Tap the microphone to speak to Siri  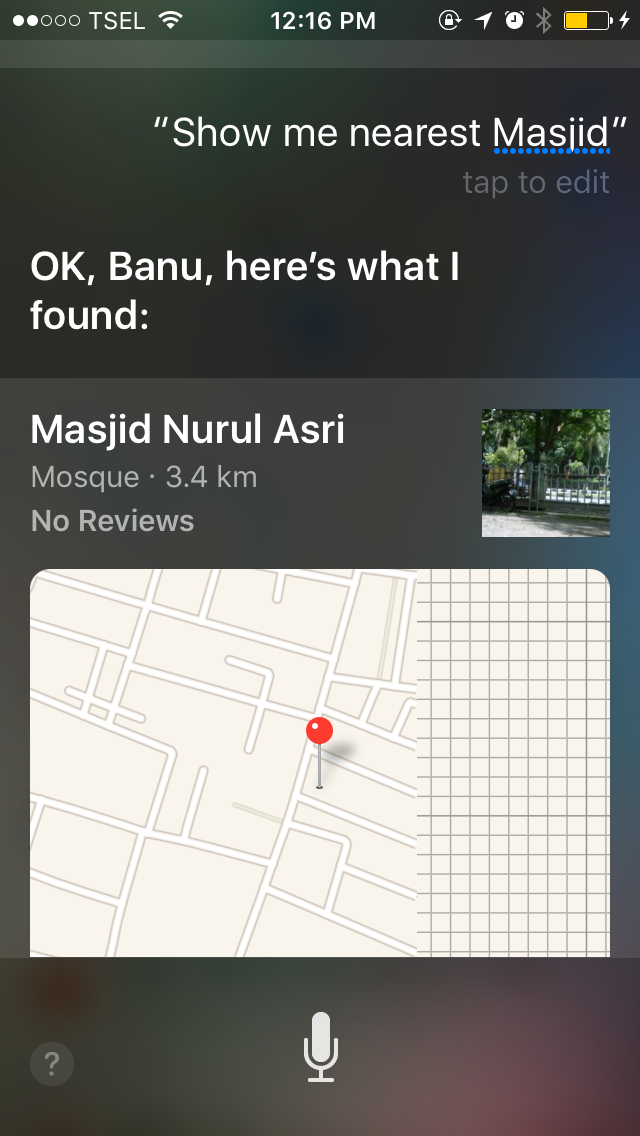[x=321, y=1047]
